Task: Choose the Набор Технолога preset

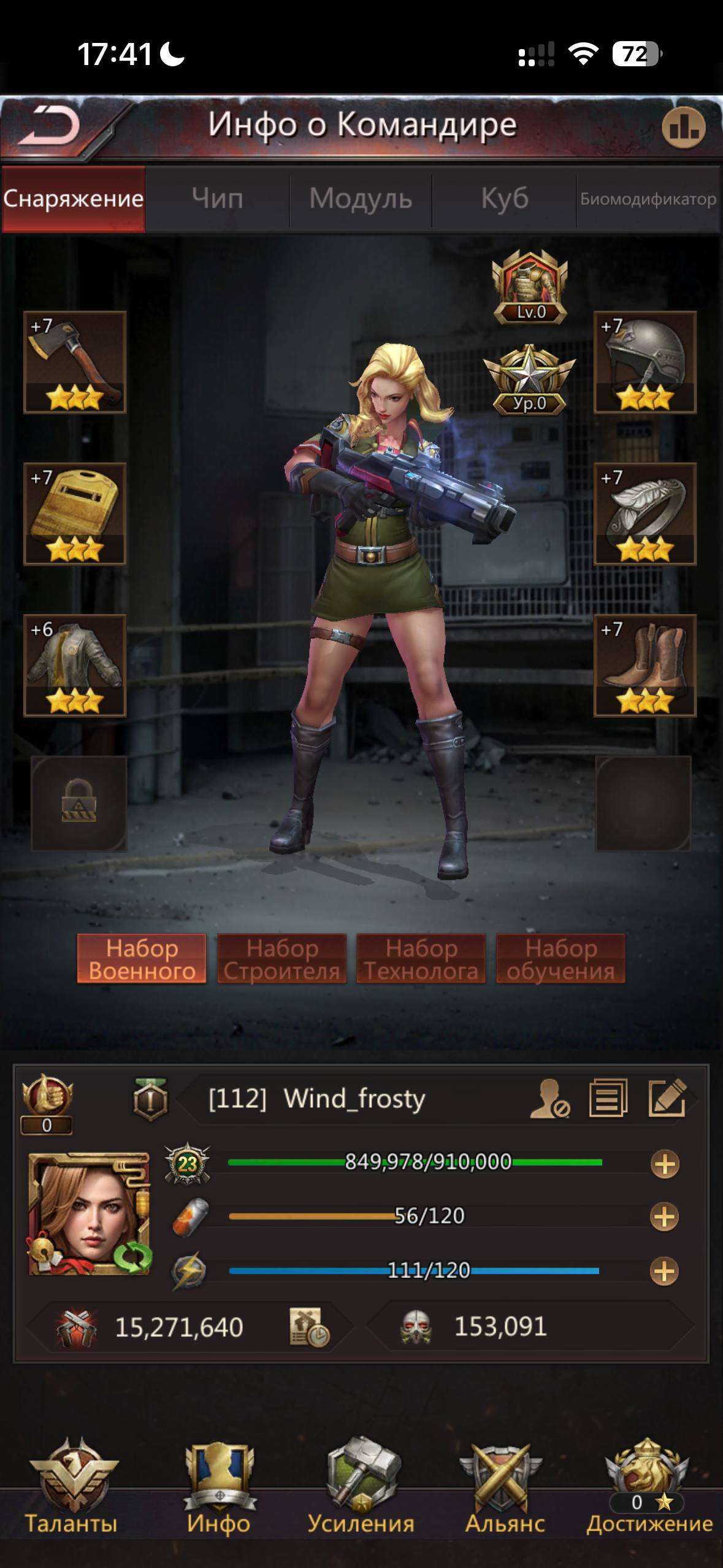Action: pyautogui.click(x=421, y=959)
